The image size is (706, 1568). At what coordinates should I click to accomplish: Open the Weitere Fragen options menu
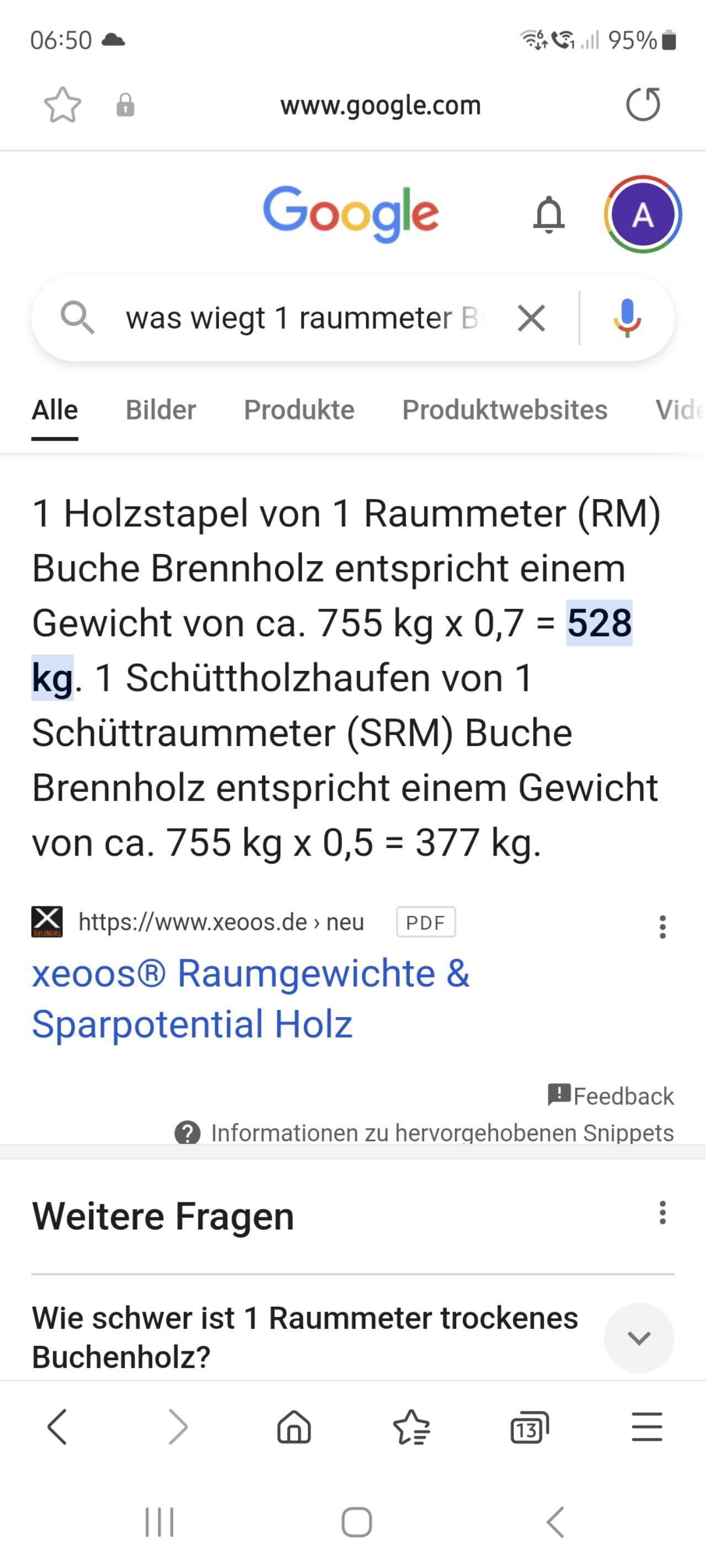662,1212
